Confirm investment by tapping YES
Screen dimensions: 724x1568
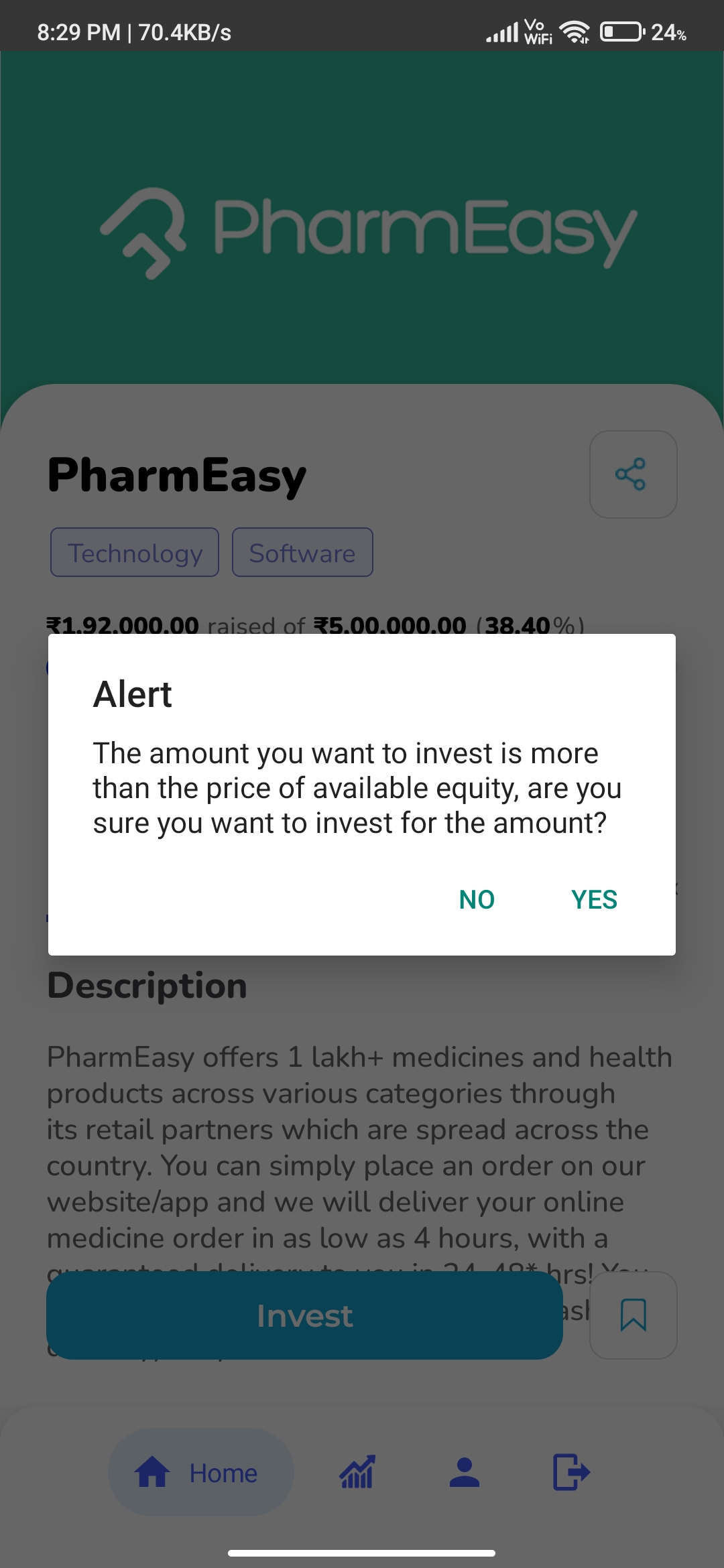click(594, 899)
